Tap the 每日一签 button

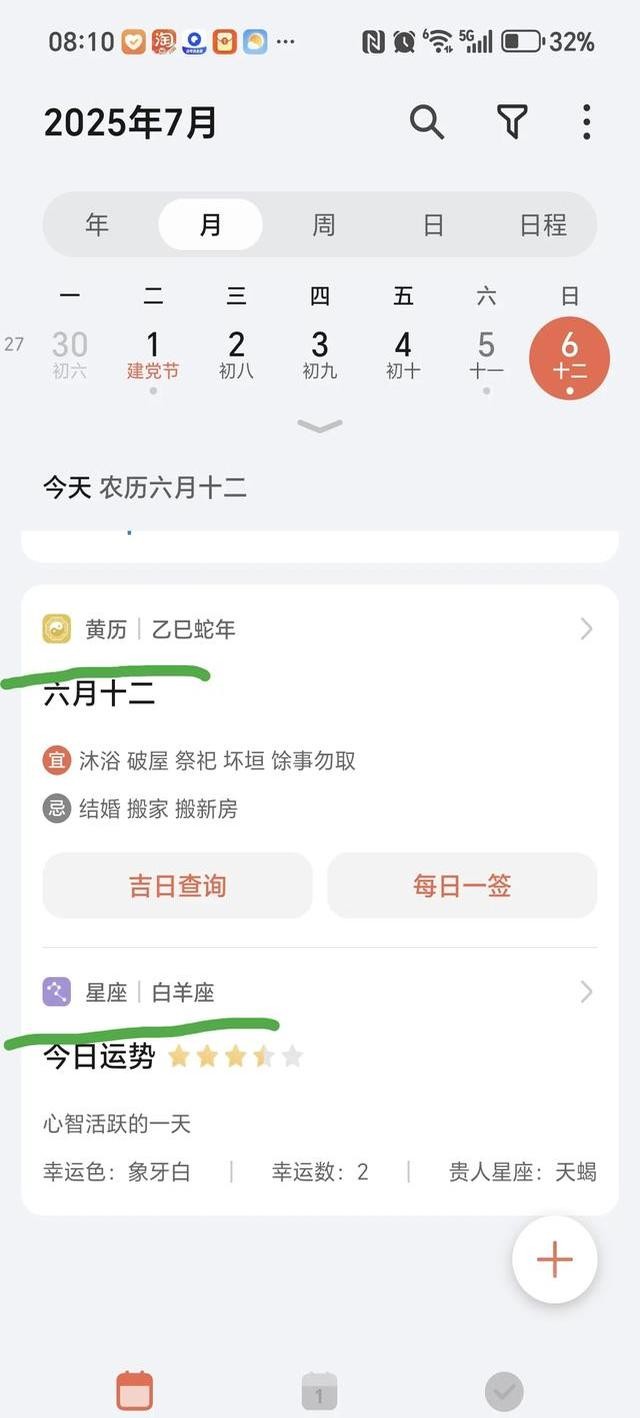pos(462,886)
